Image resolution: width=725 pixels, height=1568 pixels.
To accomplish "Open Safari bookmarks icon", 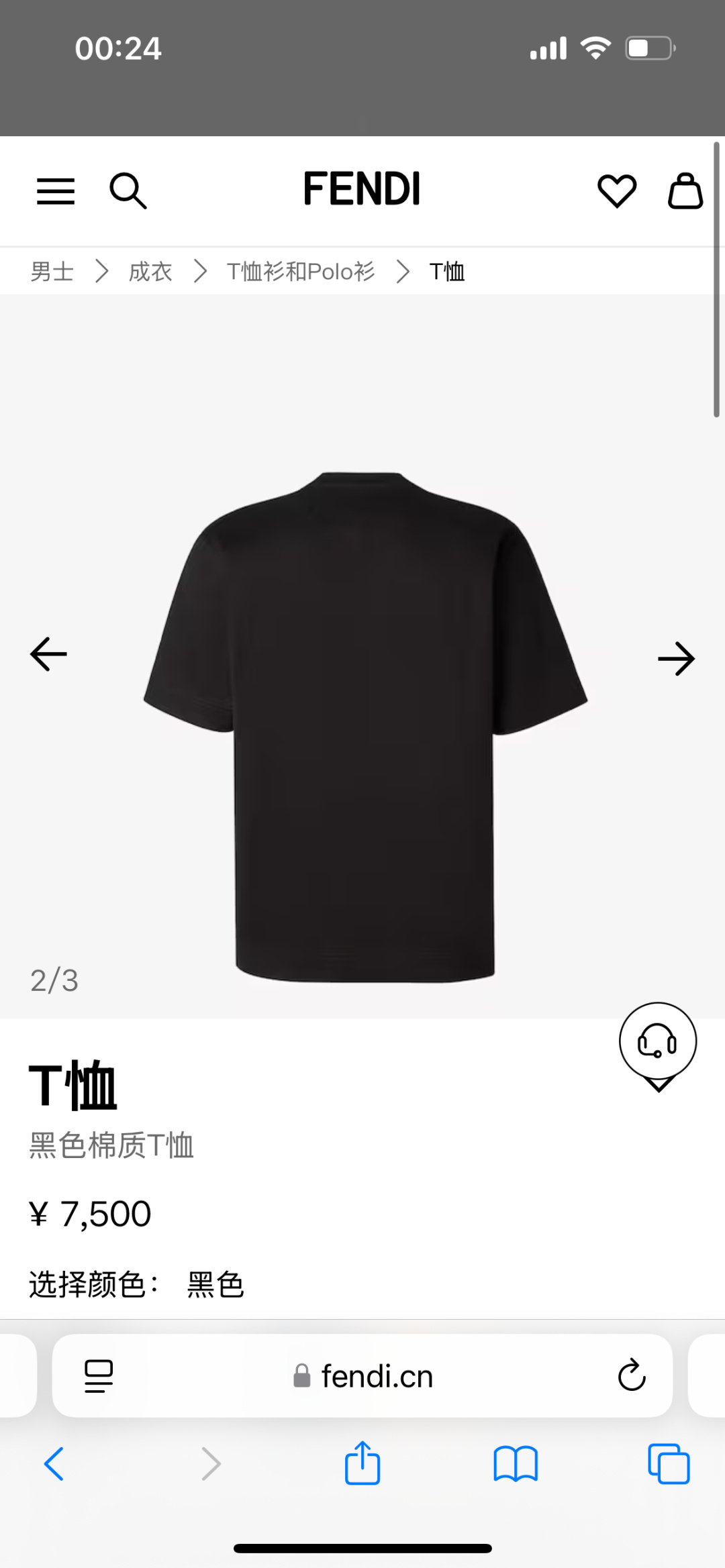I will [x=515, y=1464].
